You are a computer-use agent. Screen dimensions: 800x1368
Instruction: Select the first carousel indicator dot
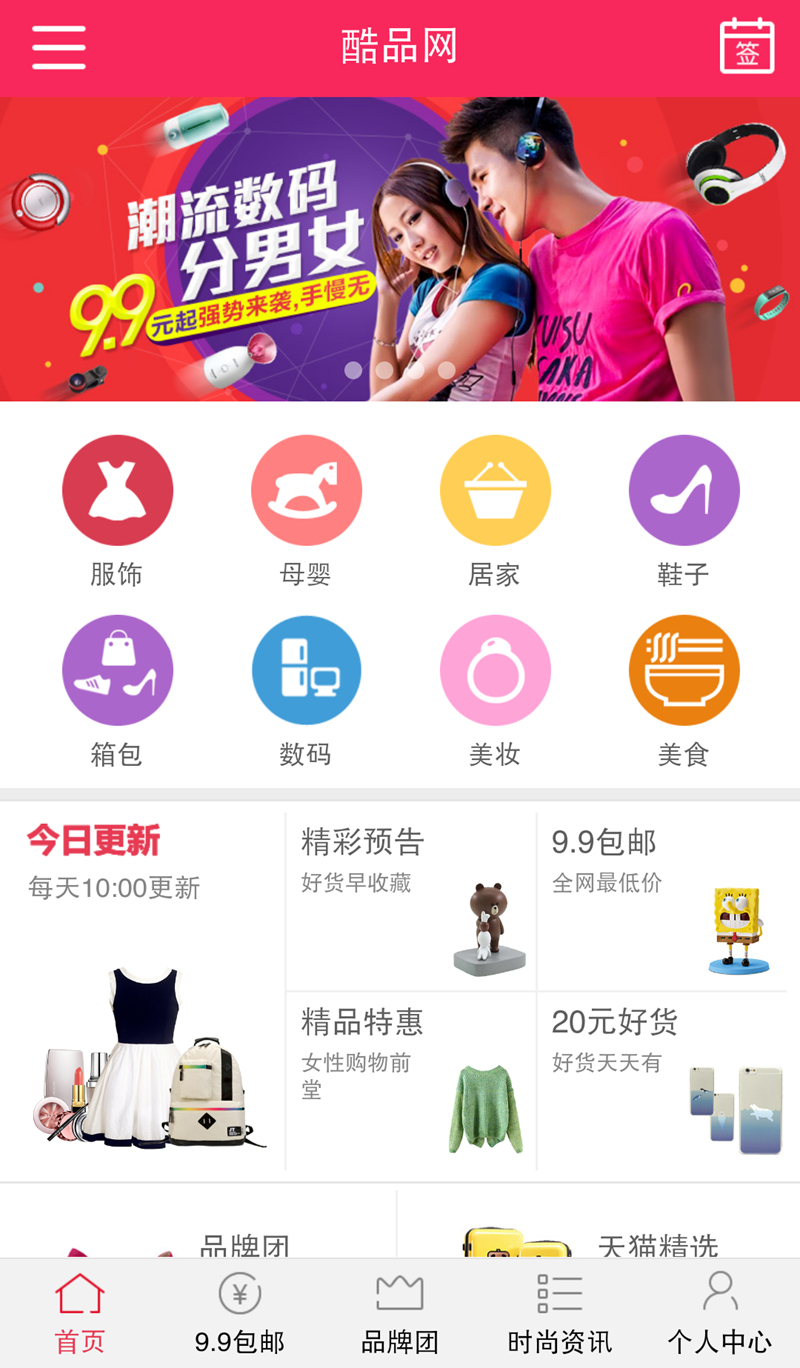352,370
